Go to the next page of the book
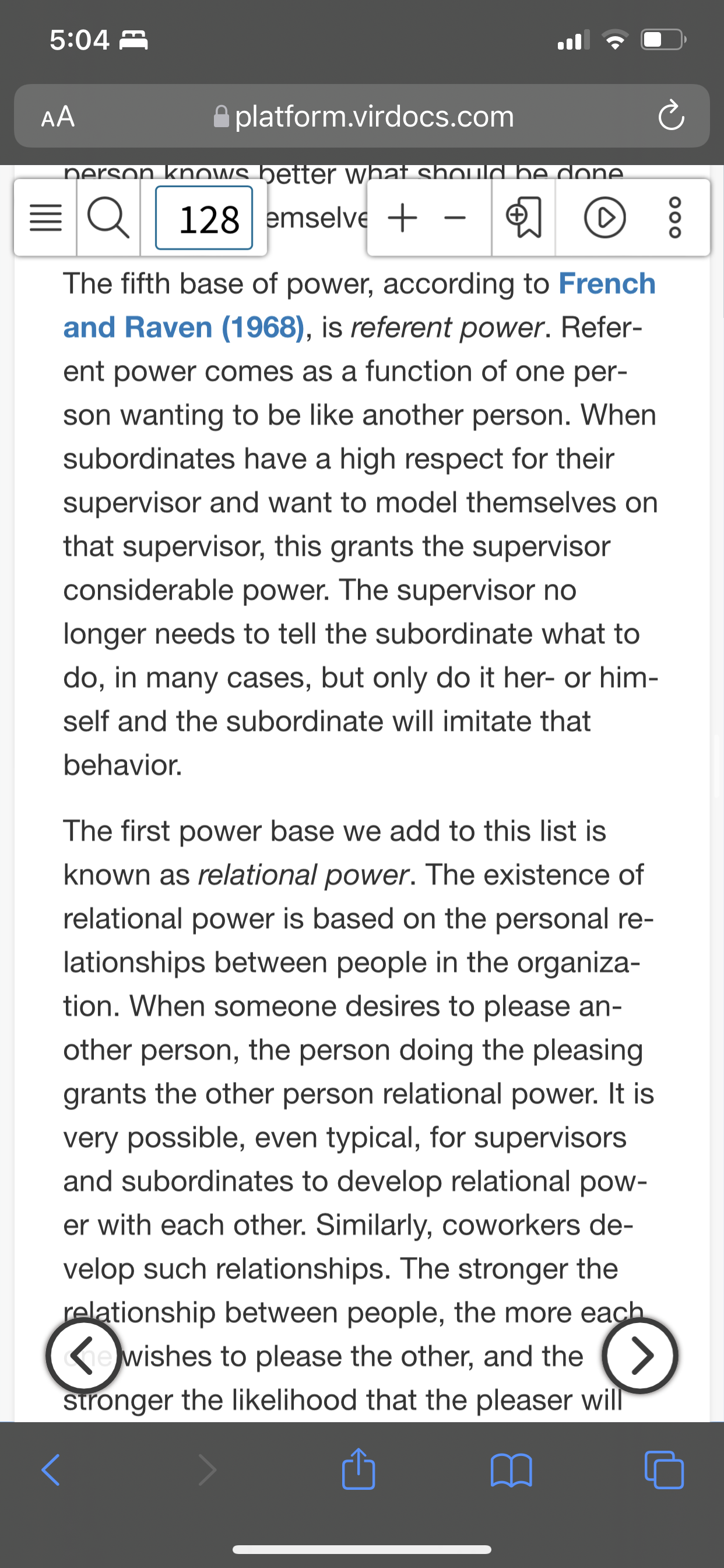This screenshot has width=724, height=1568. coord(640,1355)
